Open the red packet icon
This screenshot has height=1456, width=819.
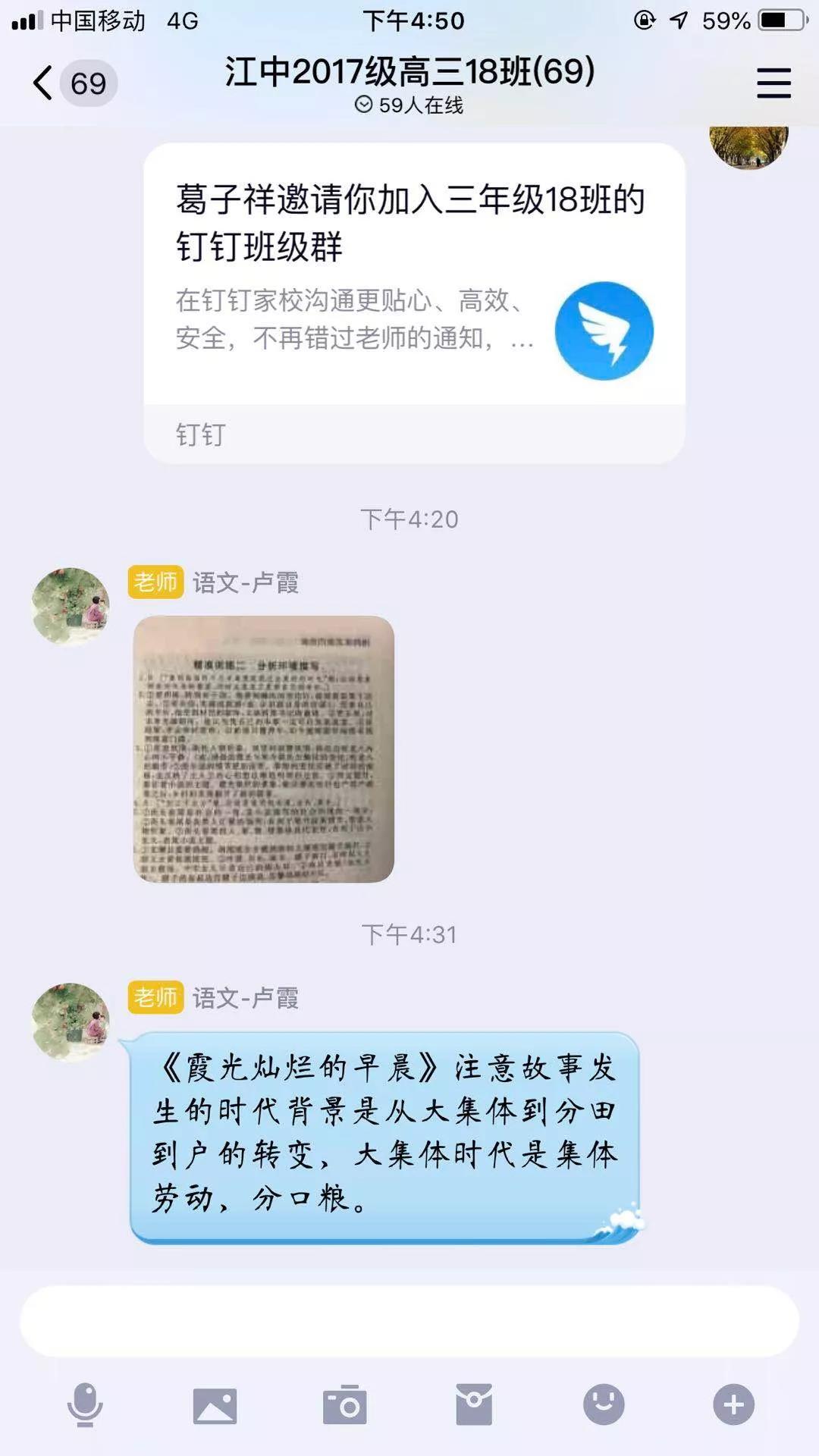[474, 1404]
